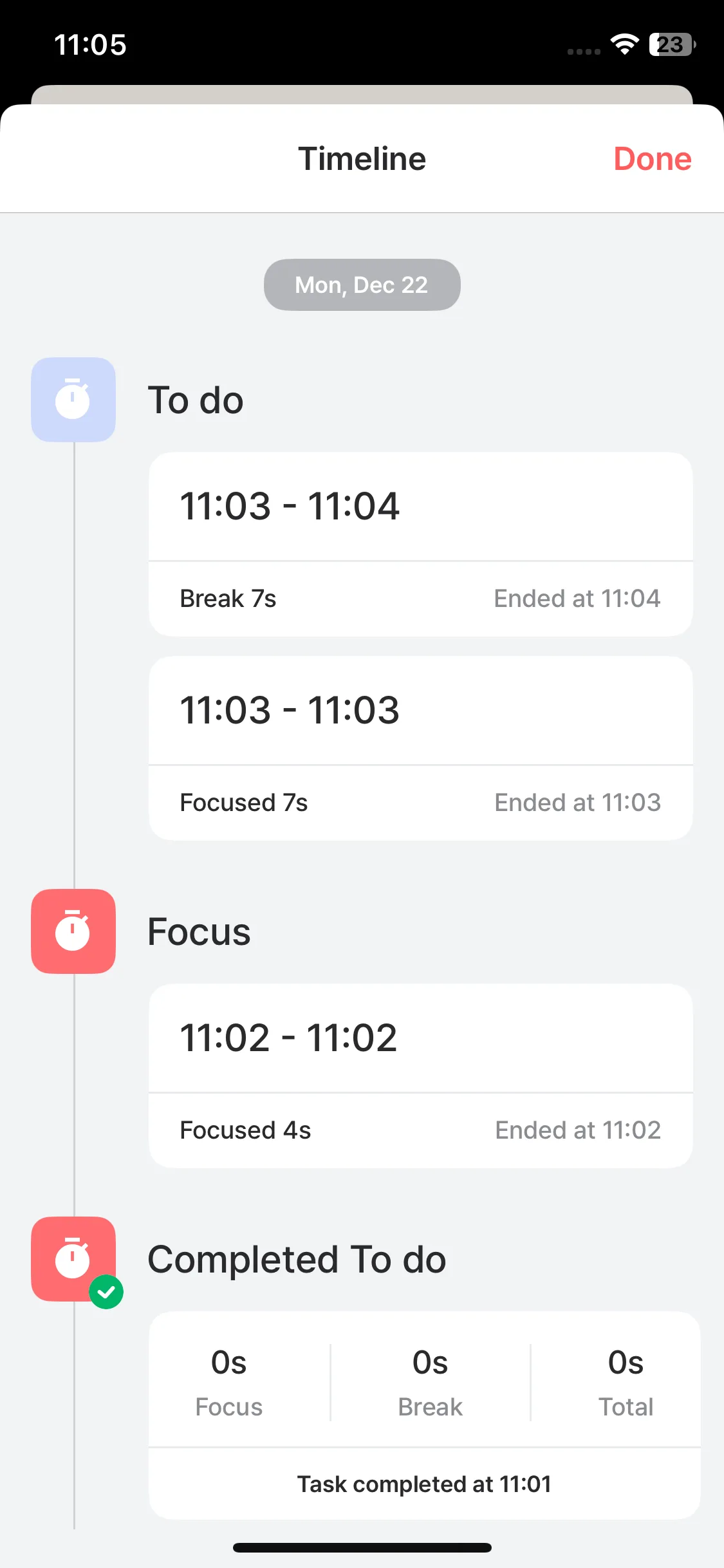Open the 11:03 - 11:04 break session card
The height and width of the screenshot is (1568, 724).
[x=420, y=544]
